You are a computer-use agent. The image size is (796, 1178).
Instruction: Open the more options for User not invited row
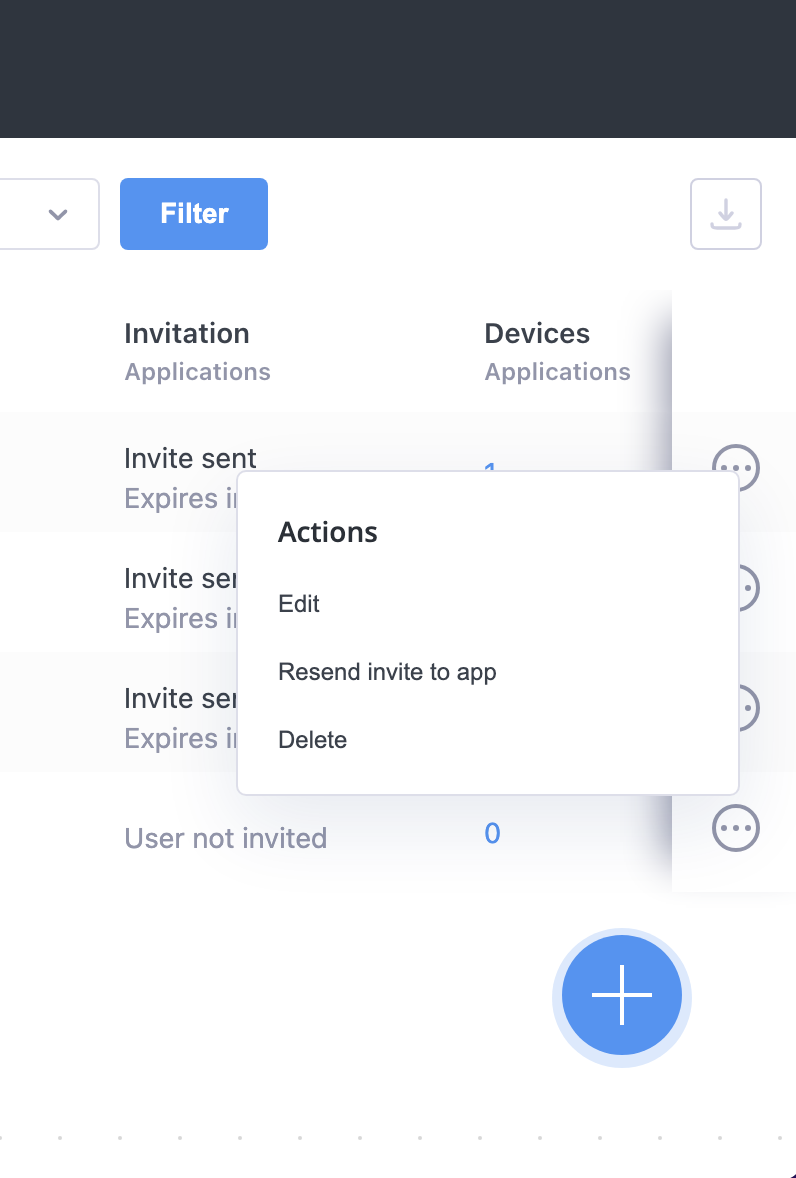[x=735, y=828]
